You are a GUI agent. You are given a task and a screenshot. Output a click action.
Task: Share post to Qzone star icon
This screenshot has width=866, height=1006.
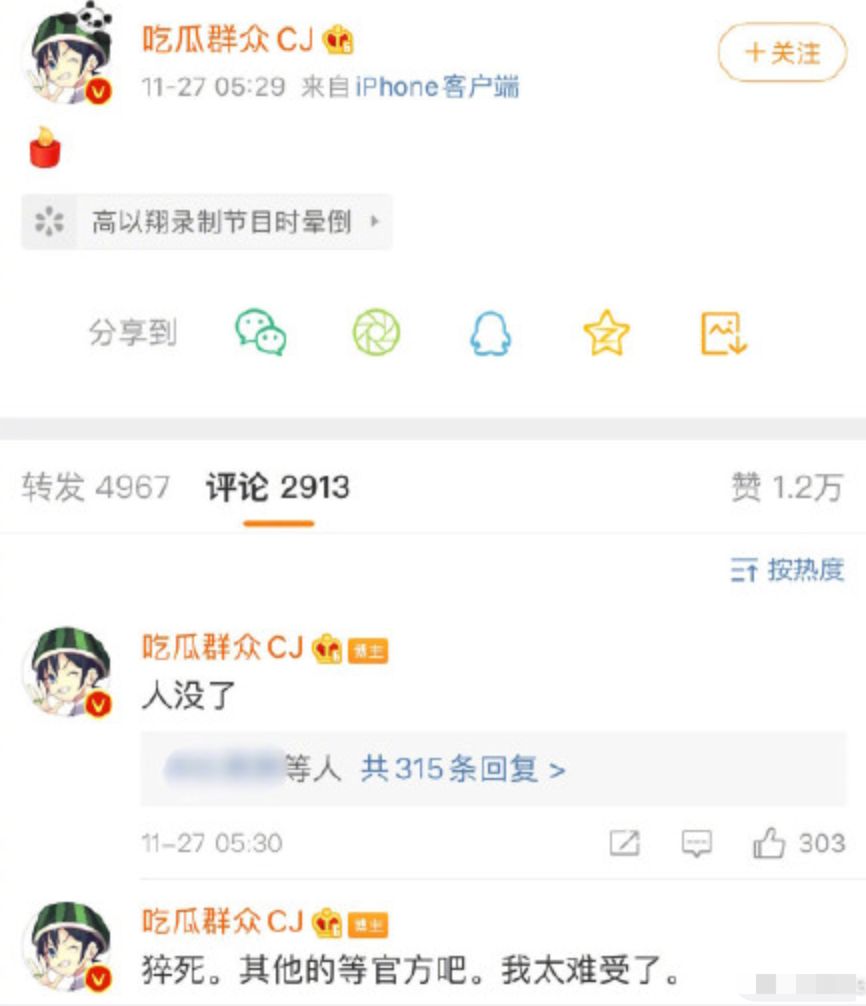(x=606, y=333)
